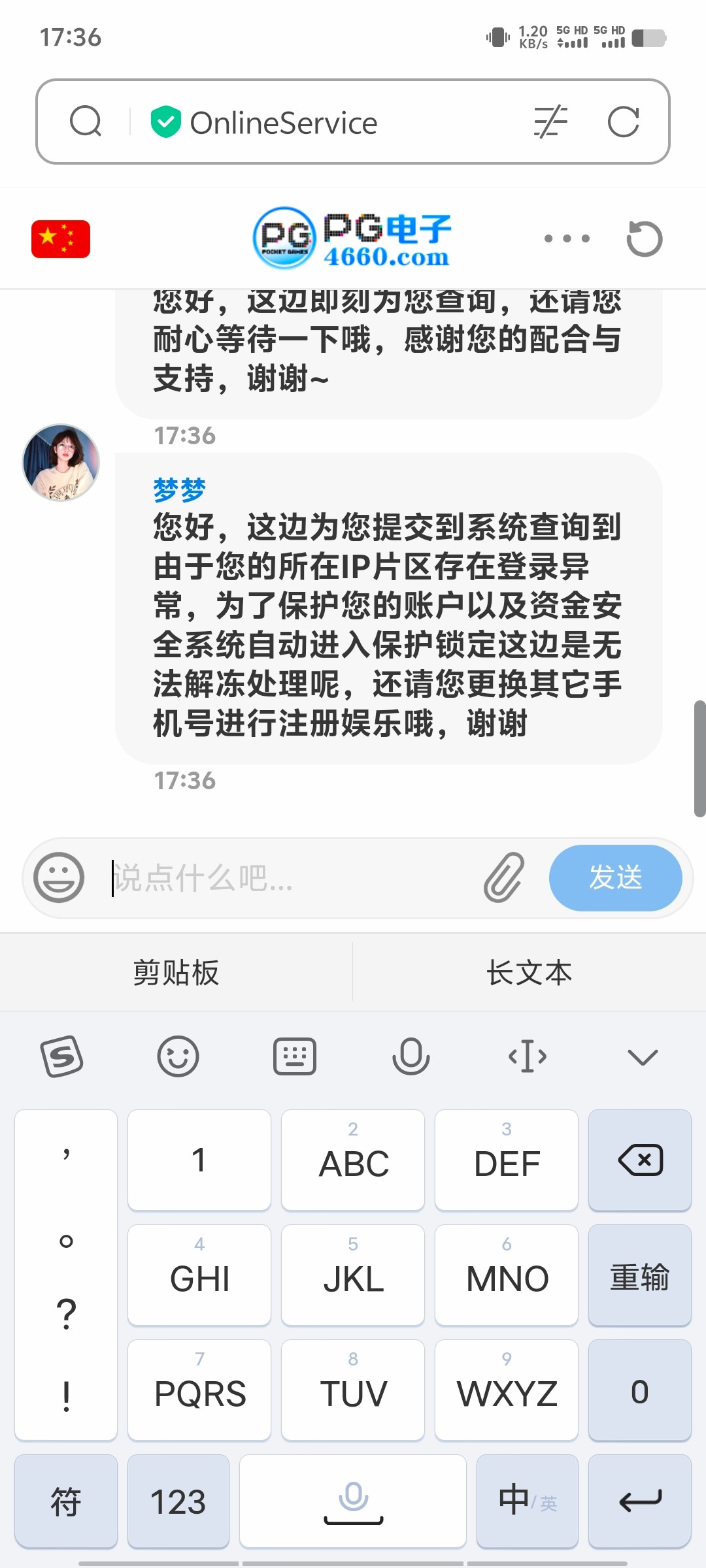Open the browser reader settings icon
Image resolution: width=706 pixels, height=1568 pixels.
pyautogui.click(x=550, y=122)
